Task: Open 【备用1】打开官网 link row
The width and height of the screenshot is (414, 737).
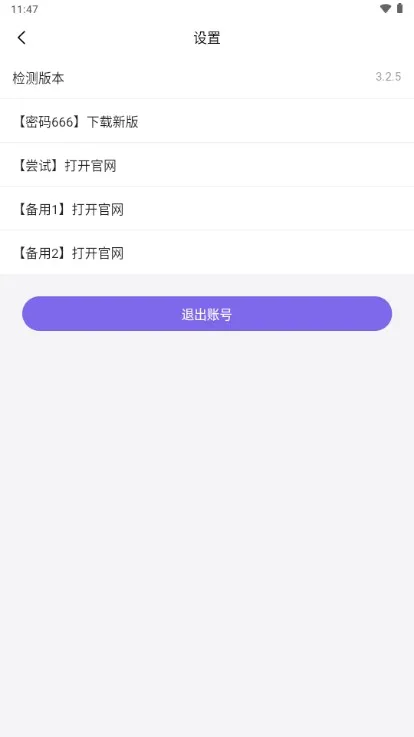Action: [207, 209]
